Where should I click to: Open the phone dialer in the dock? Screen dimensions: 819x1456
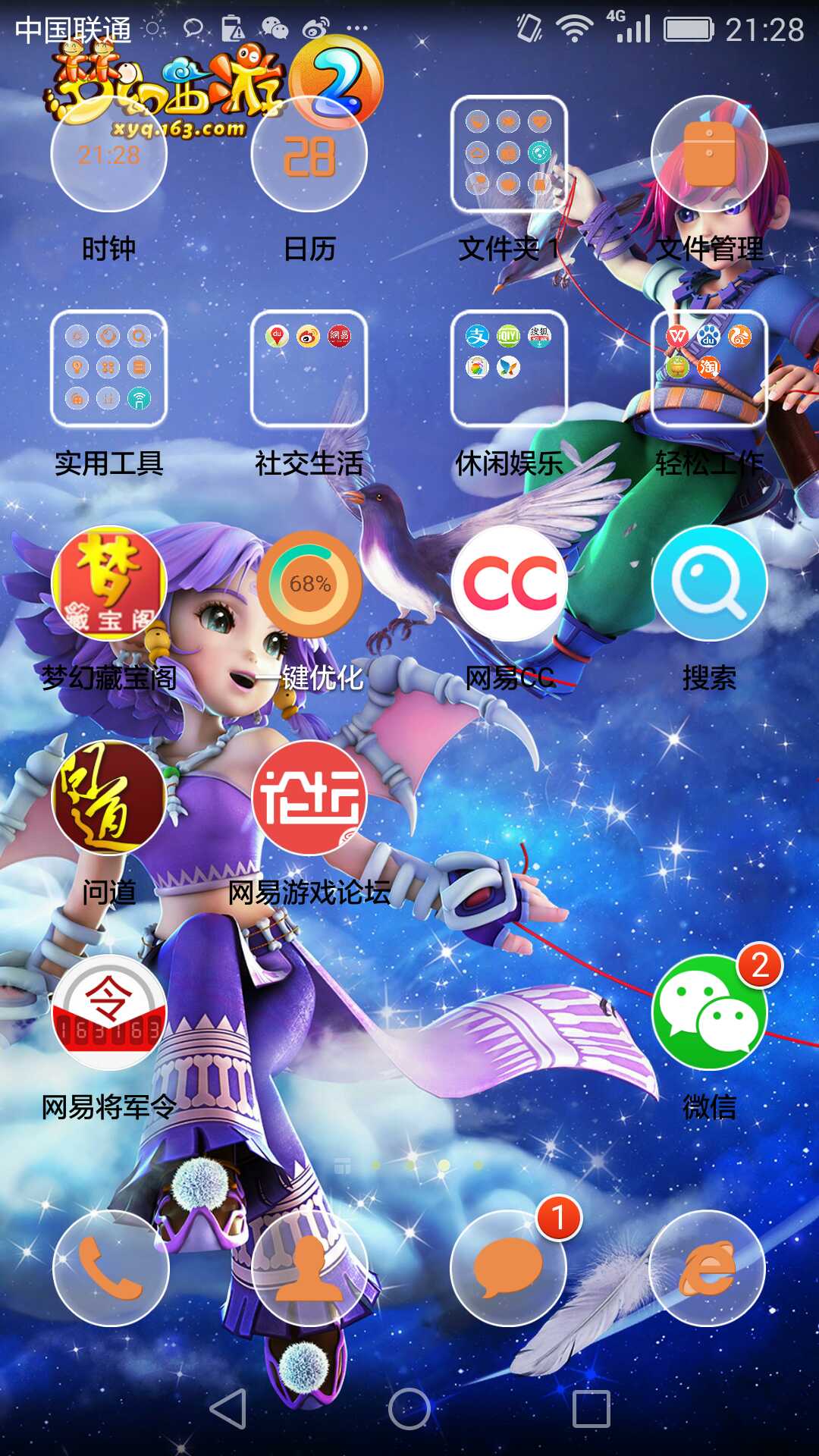pyautogui.click(x=111, y=1268)
